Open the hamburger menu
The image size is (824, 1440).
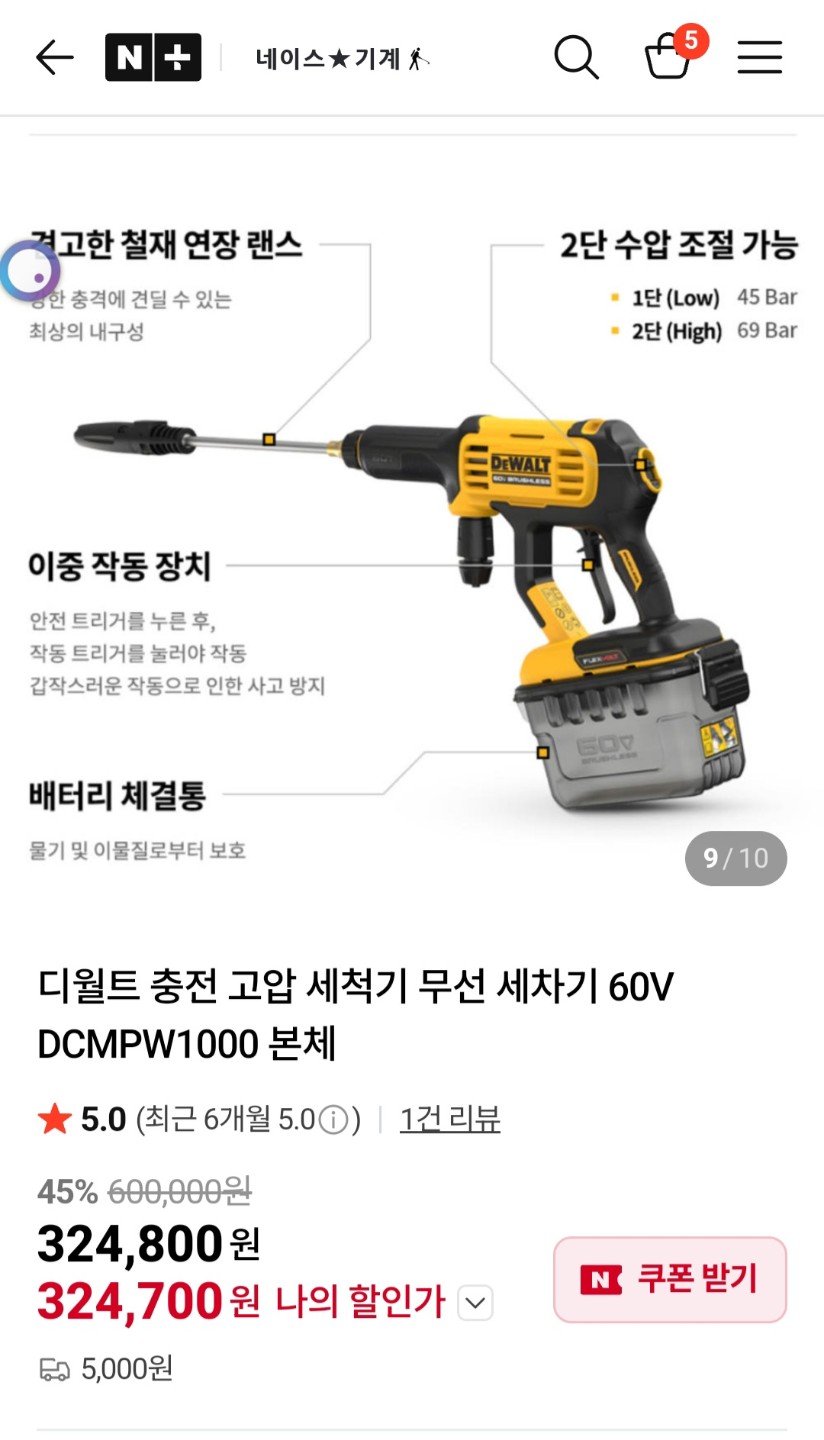(760, 58)
